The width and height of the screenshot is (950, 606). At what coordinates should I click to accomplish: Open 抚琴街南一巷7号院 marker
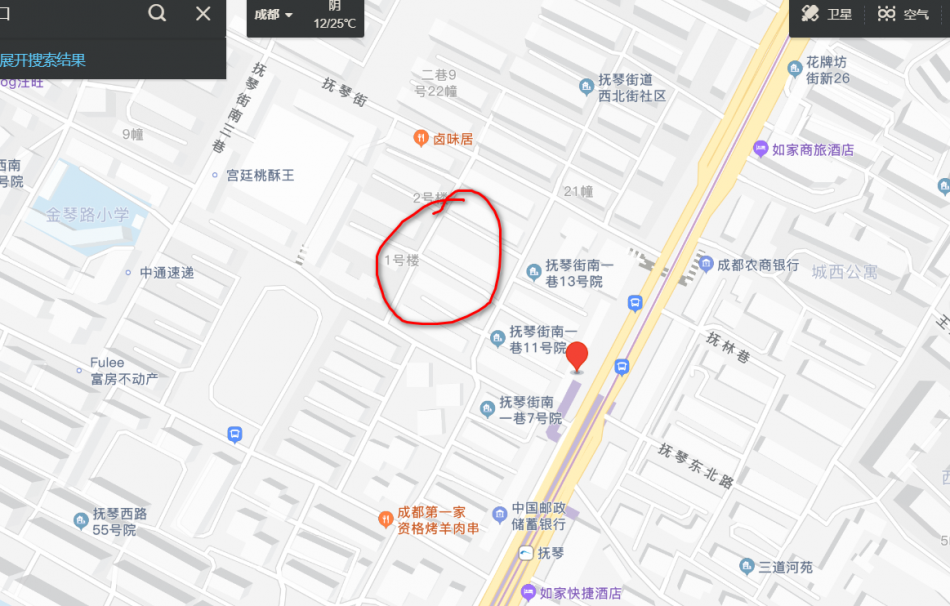click(488, 408)
